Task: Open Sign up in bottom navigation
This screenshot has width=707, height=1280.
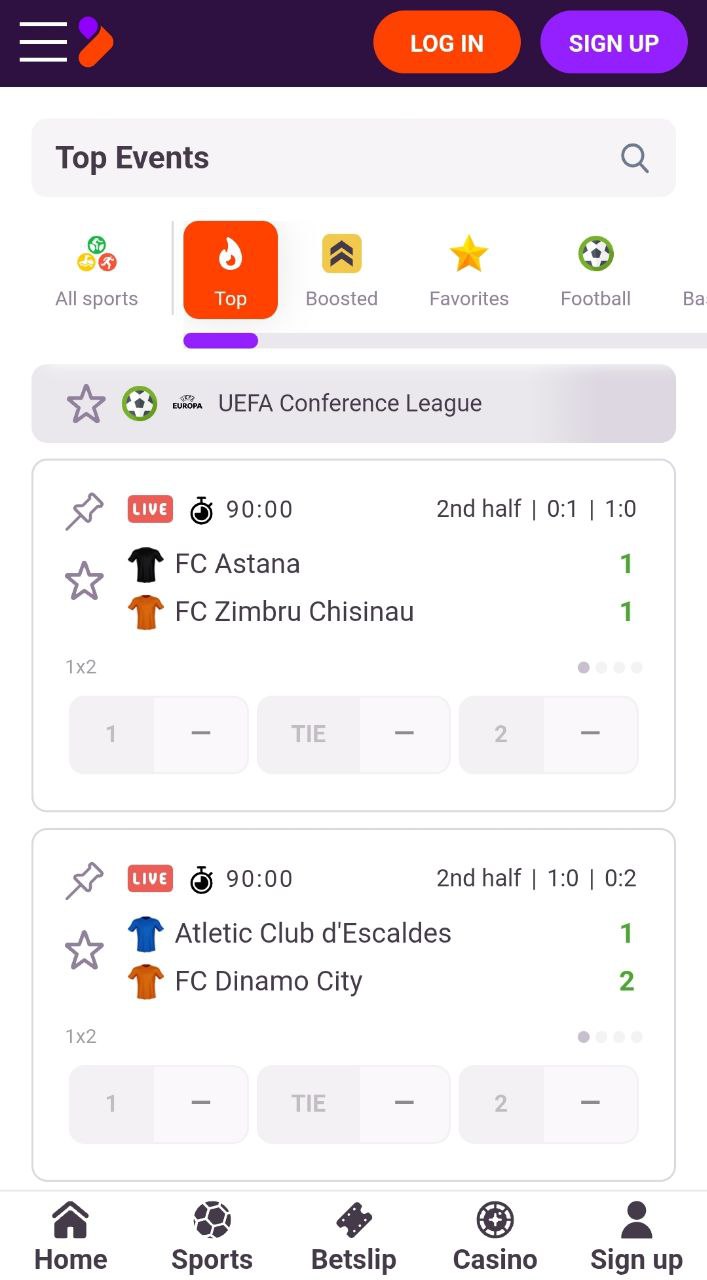Action: (636, 1237)
